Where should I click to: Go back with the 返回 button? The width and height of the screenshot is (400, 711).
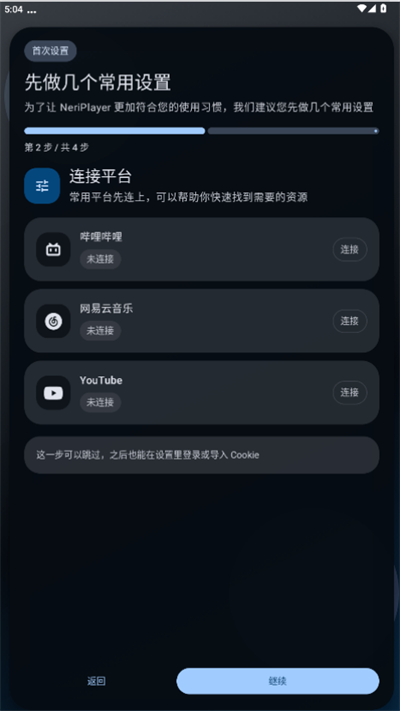[x=97, y=681]
